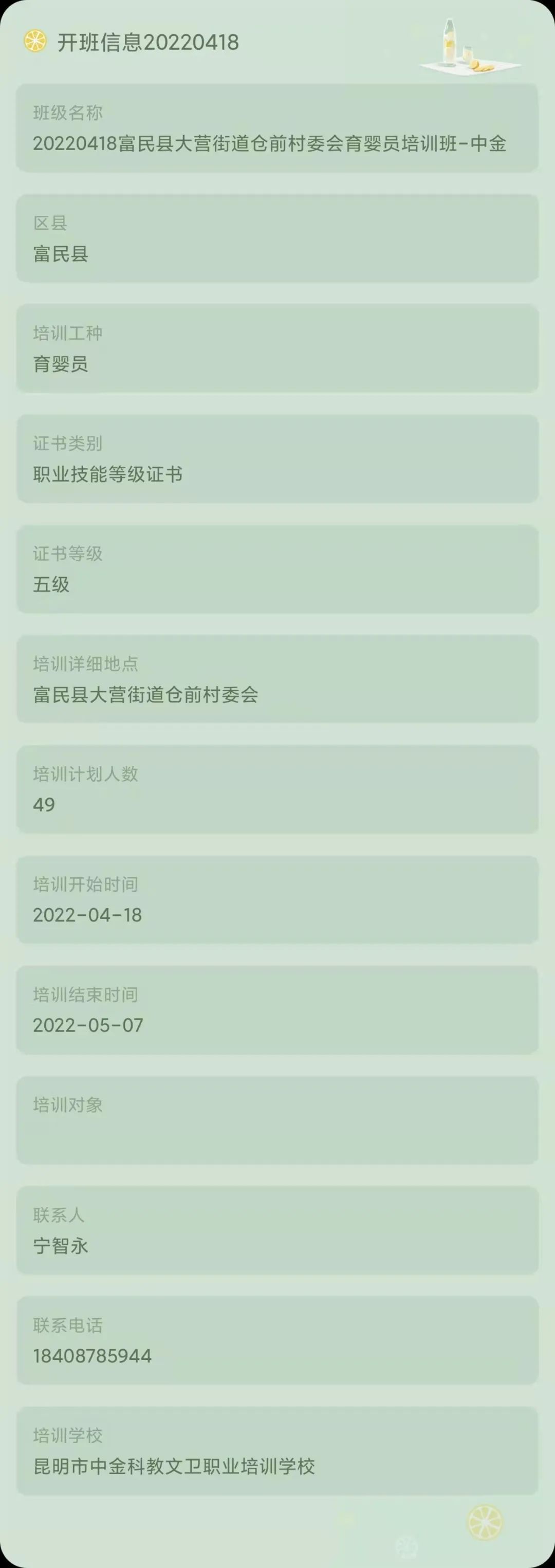Click the 培训结束时间 date 2022-05-07
Viewport: 555px width, 1568px height.
pos(88,1025)
